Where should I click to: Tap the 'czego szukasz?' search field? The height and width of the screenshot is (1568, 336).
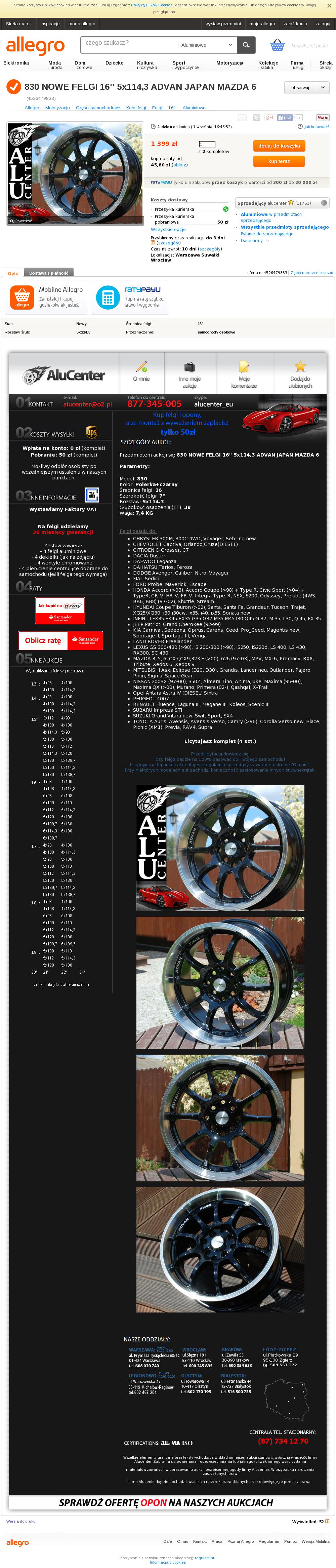coord(128,44)
